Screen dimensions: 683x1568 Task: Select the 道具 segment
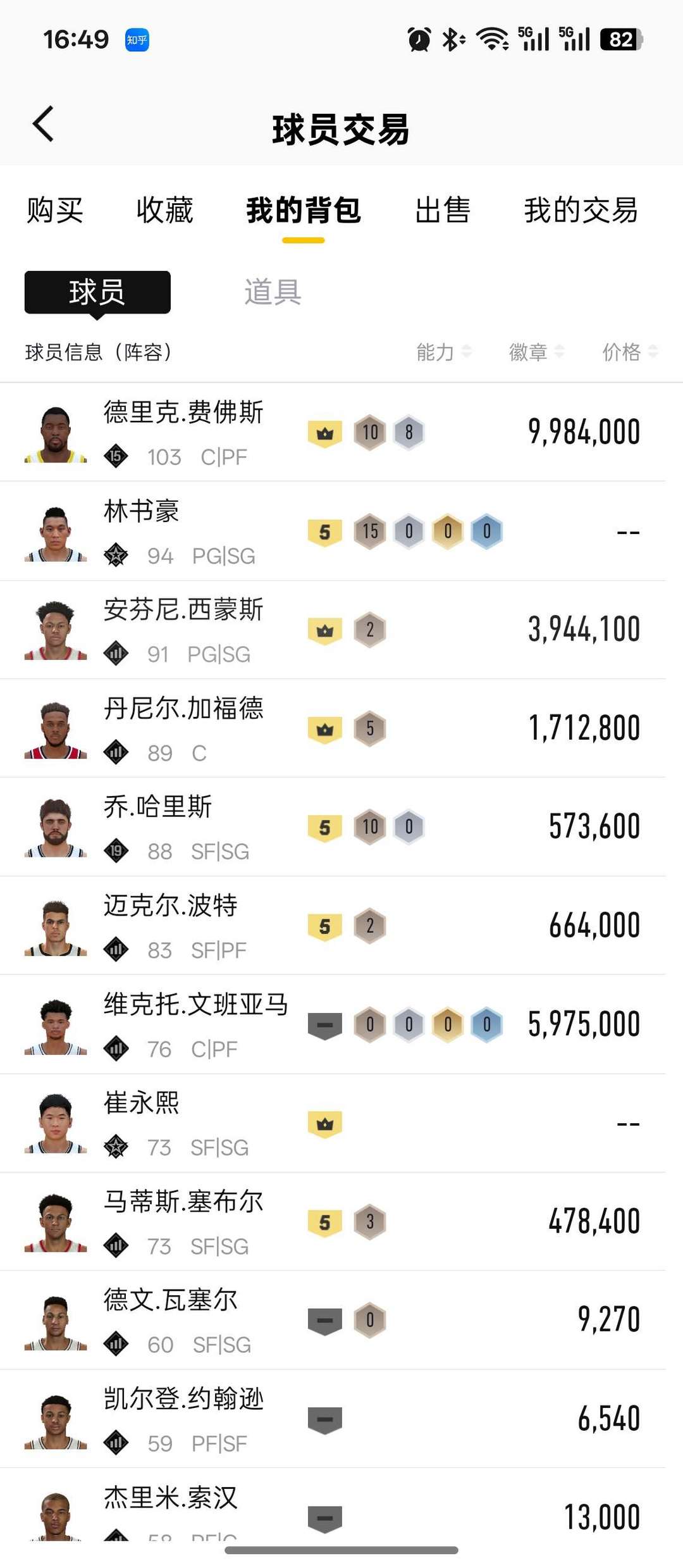pos(273,292)
